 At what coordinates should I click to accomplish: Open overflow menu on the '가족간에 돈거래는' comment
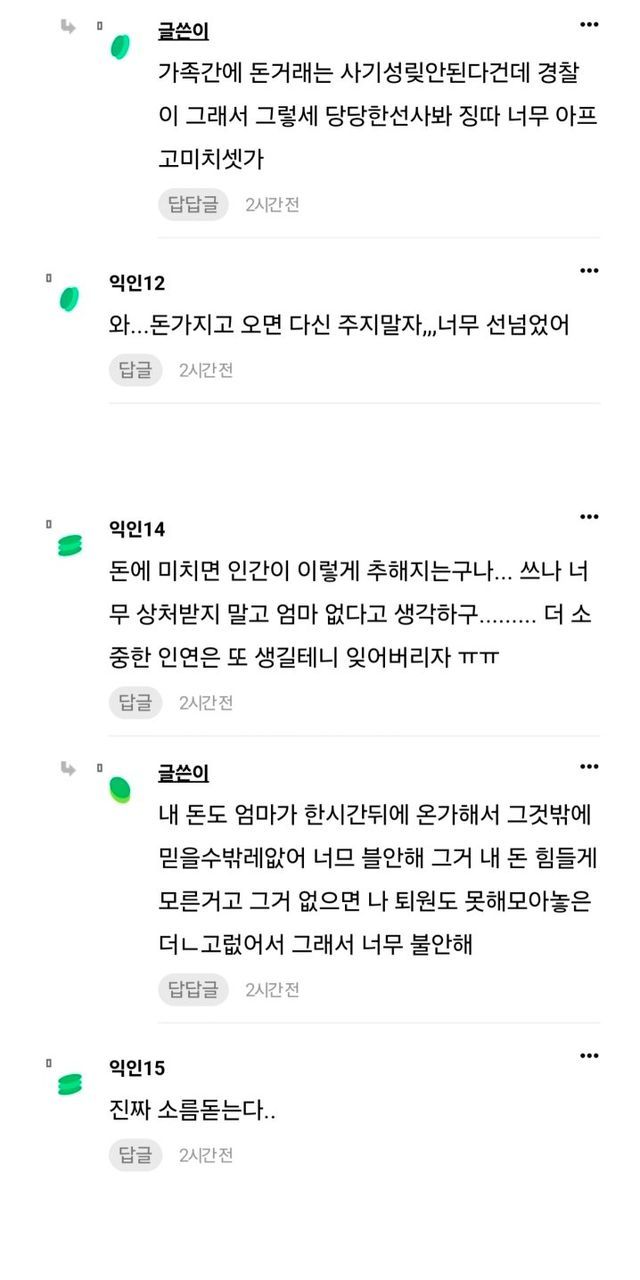[x=589, y=24]
